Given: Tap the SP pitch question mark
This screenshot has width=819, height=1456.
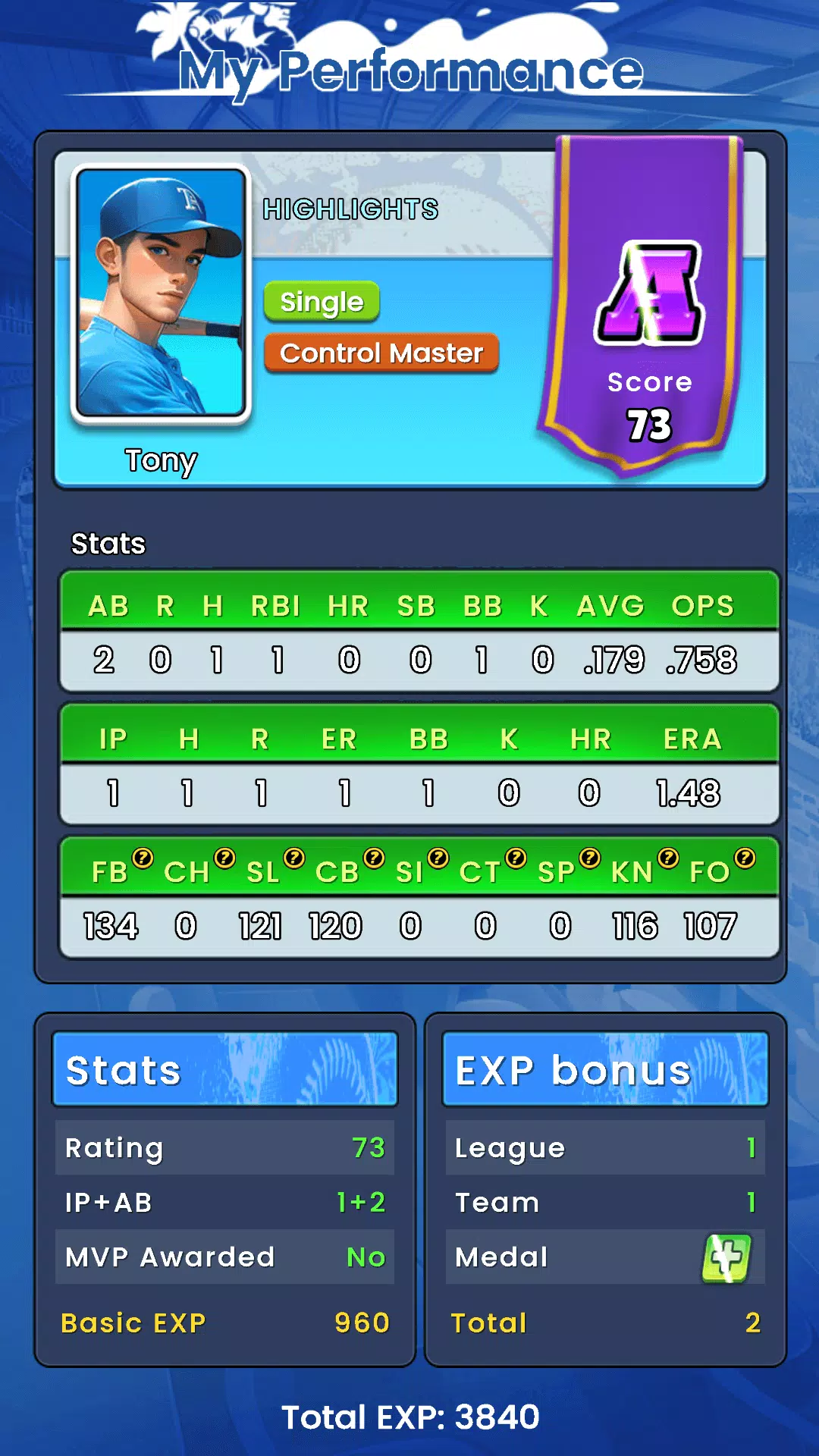Looking at the screenshot, I should coord(590,858).
